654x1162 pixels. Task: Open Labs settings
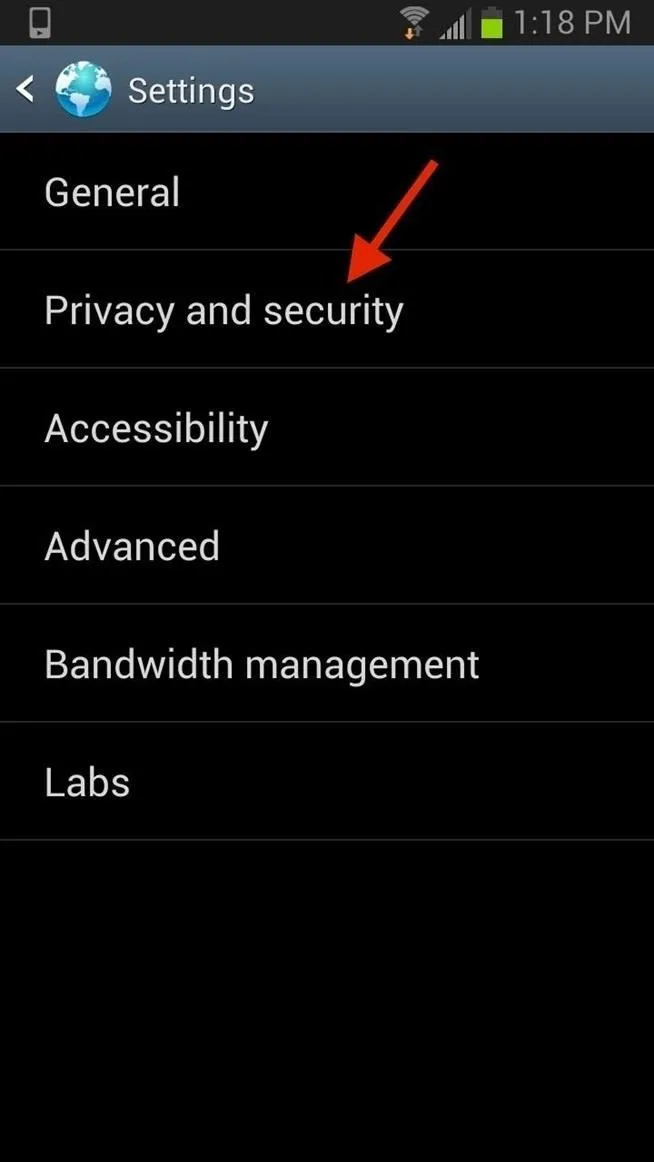327,781
